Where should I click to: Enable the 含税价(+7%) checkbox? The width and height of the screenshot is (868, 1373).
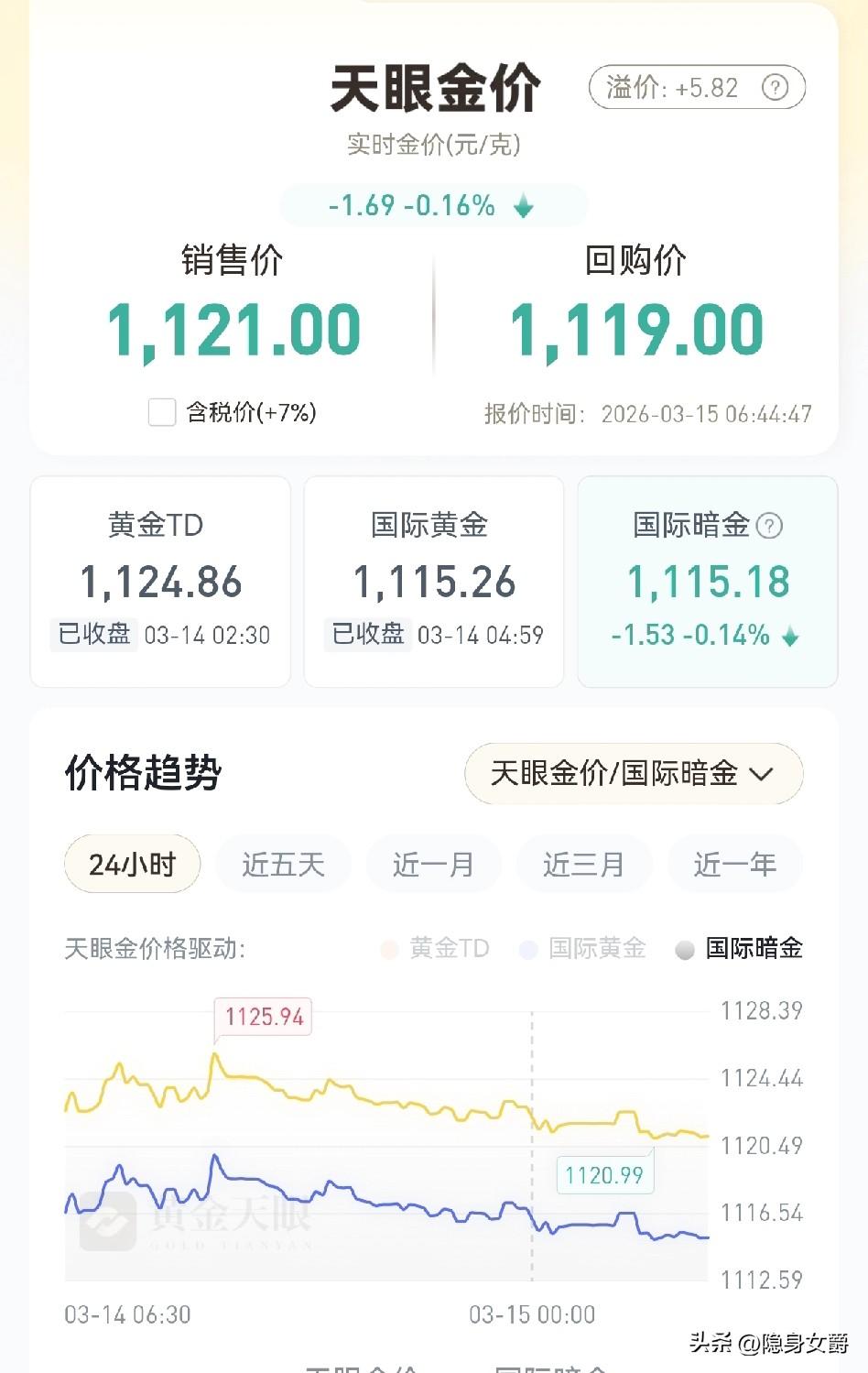[161, 413]
